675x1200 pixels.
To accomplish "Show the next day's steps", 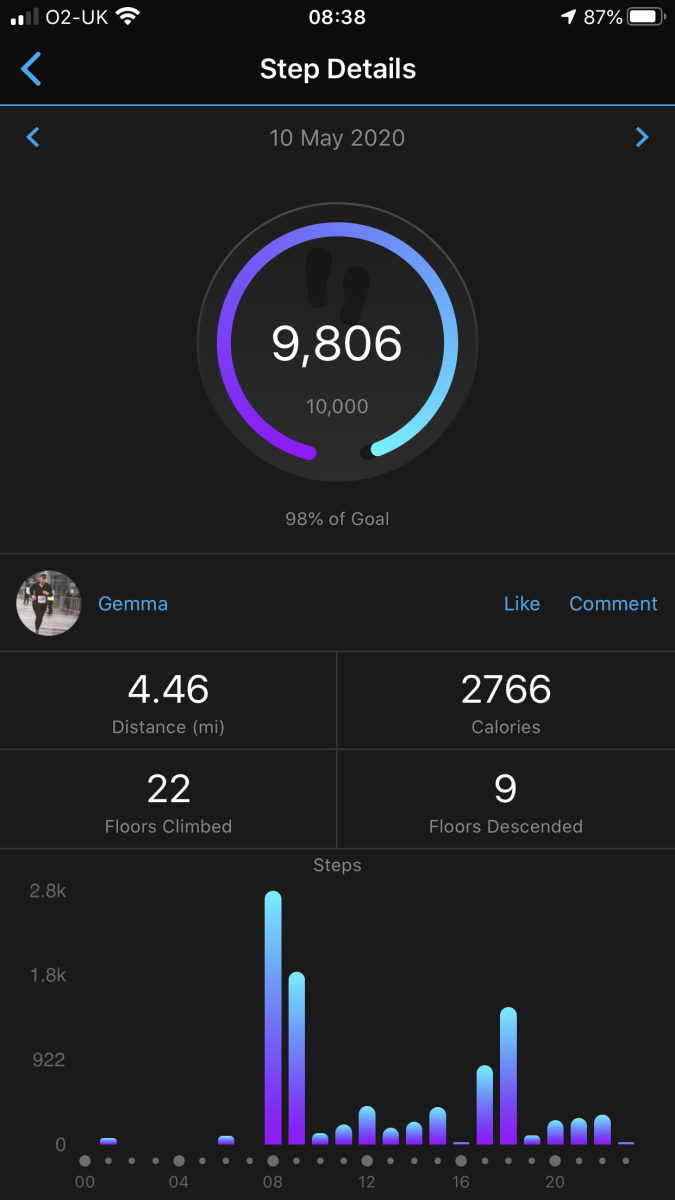I will [x=642, y=137].
